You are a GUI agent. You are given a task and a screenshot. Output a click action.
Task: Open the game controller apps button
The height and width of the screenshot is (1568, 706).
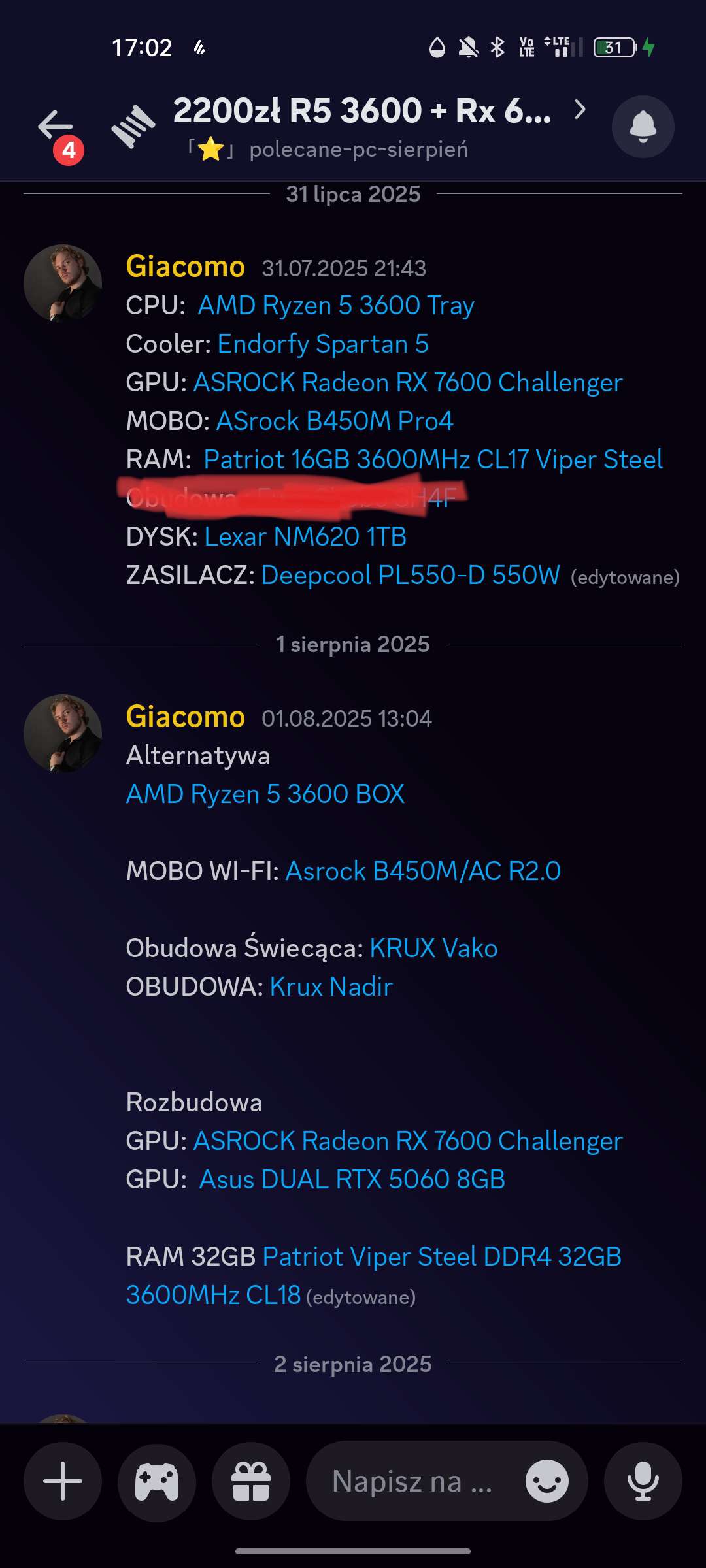[x=157, y=1481]
